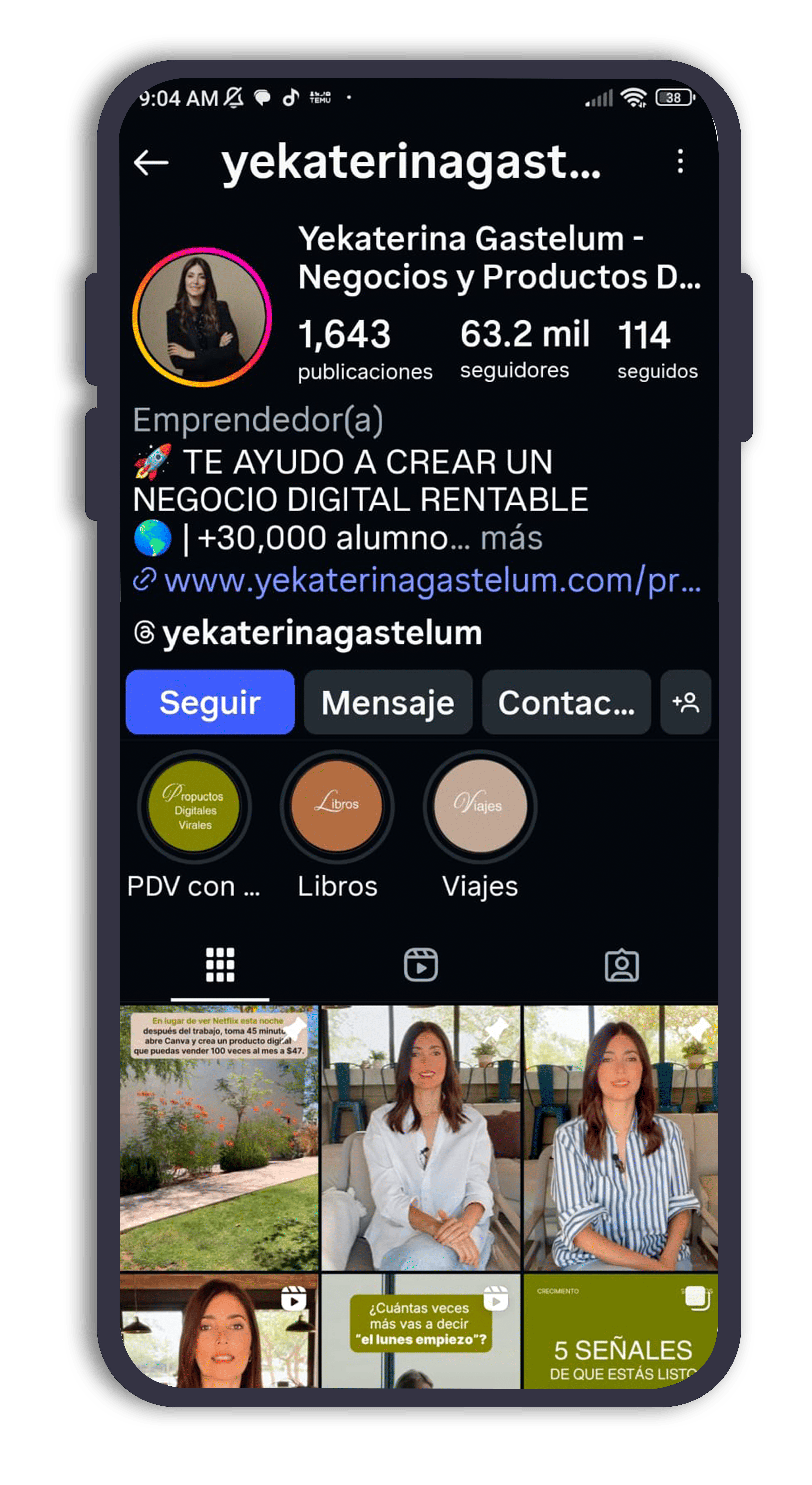Send a message via Mensaje
812x1485 pixels.
[388, 702]
